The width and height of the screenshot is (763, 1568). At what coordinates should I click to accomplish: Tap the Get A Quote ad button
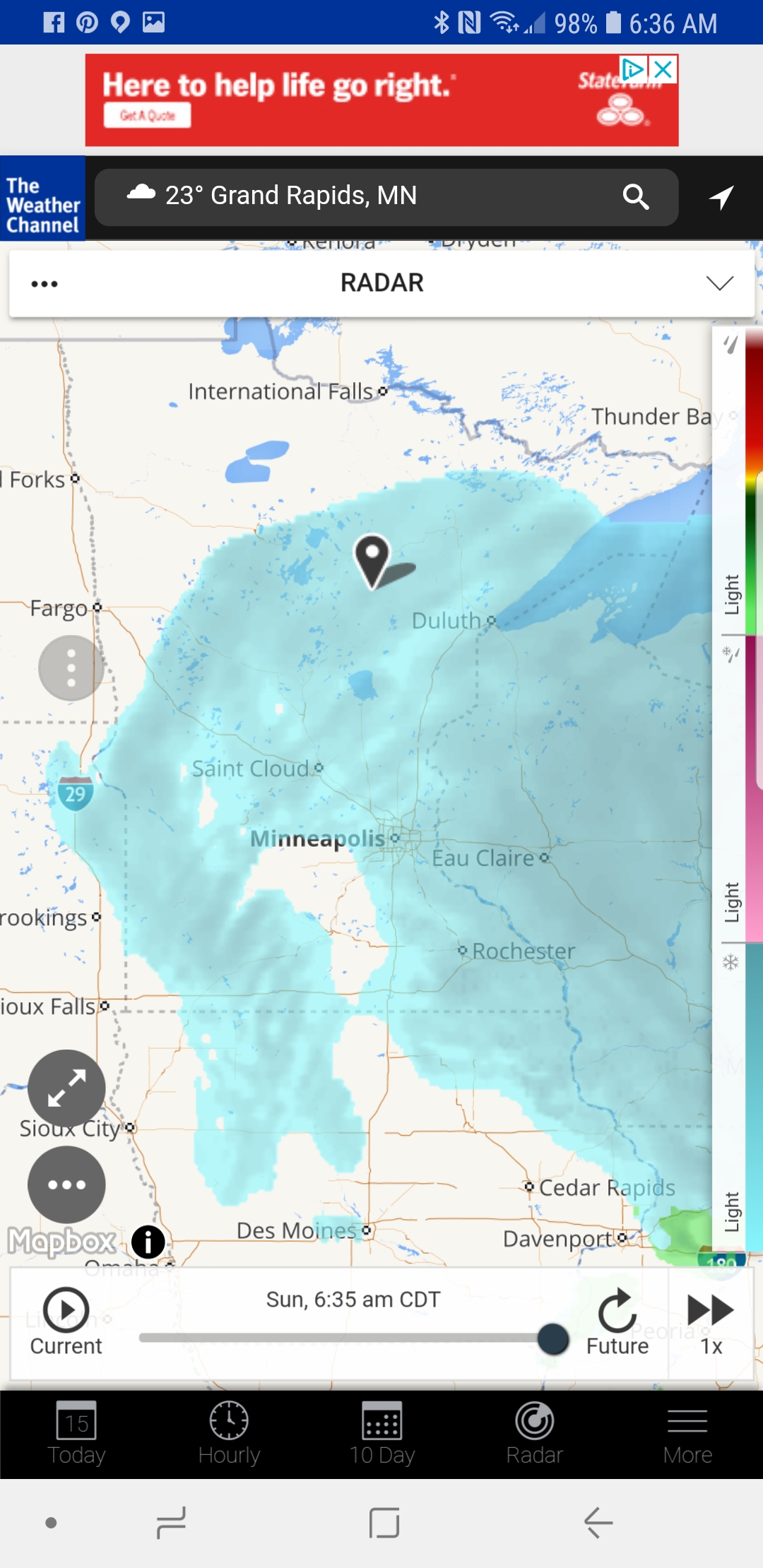[147, 115]
